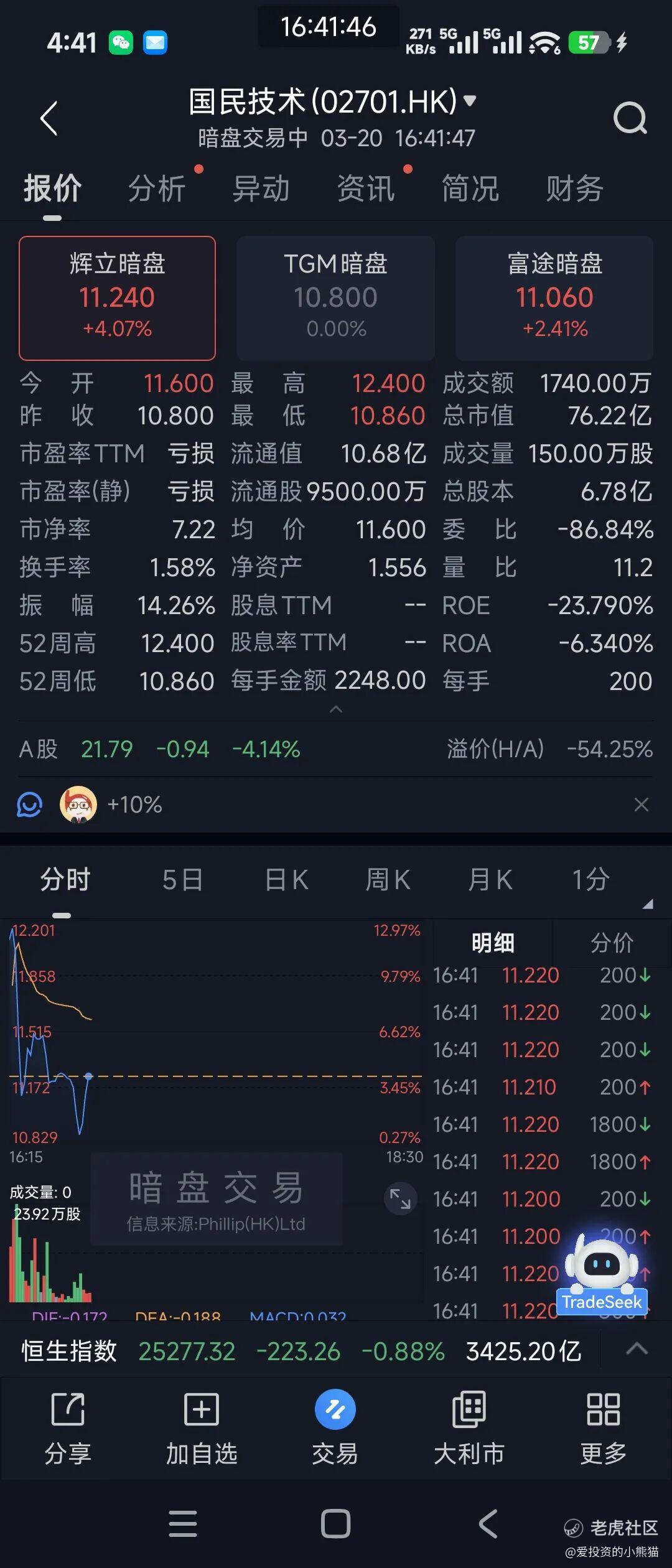
Task: Collapse the quote details with the up chevron
Action: coord(336,709)
